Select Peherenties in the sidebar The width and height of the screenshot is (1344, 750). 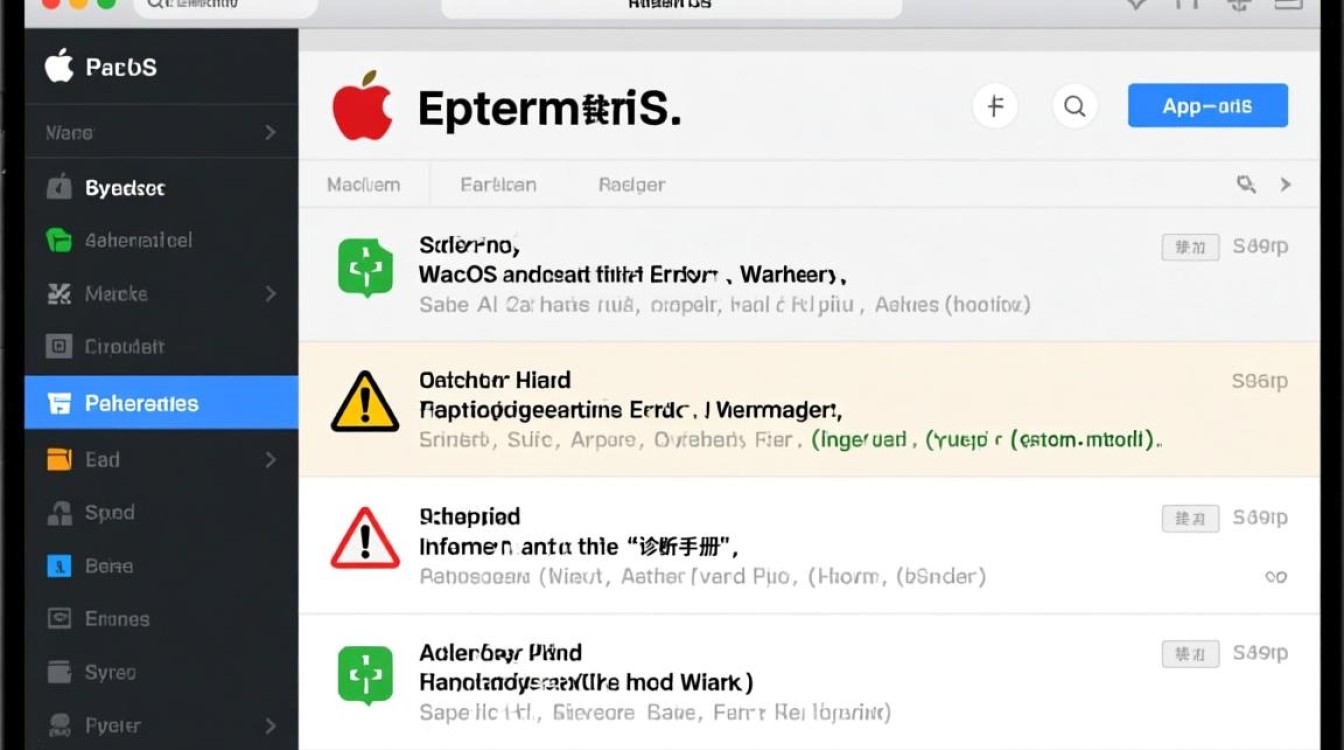(141, 403)
